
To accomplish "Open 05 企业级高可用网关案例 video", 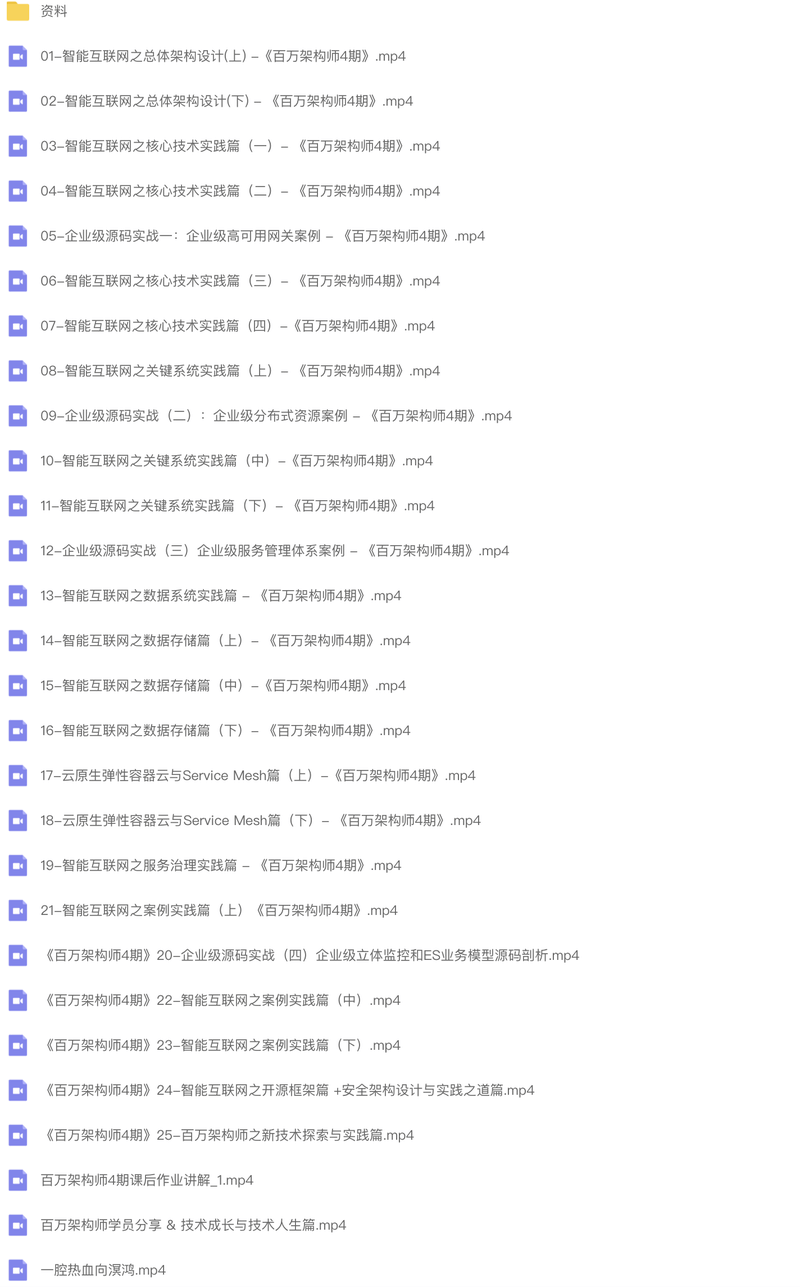I will [262, 237].
